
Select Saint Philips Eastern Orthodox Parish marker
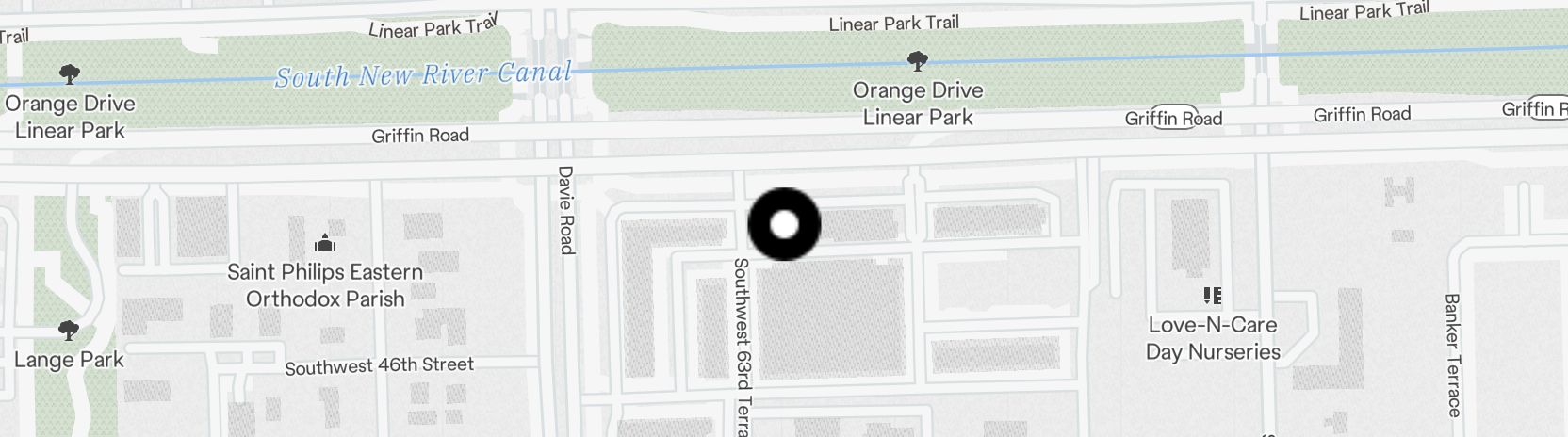click(x=325, y=244)
